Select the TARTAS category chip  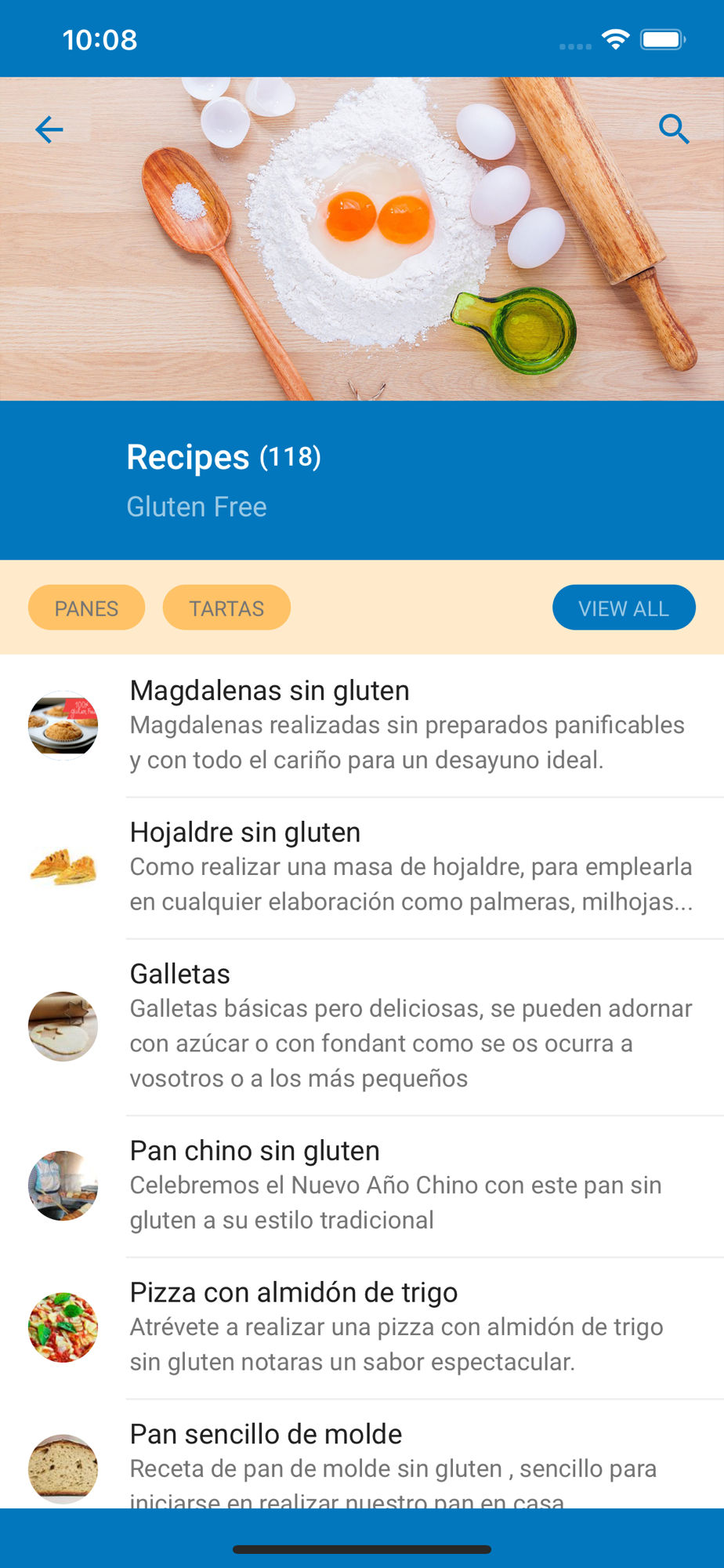tap(226, 608)
